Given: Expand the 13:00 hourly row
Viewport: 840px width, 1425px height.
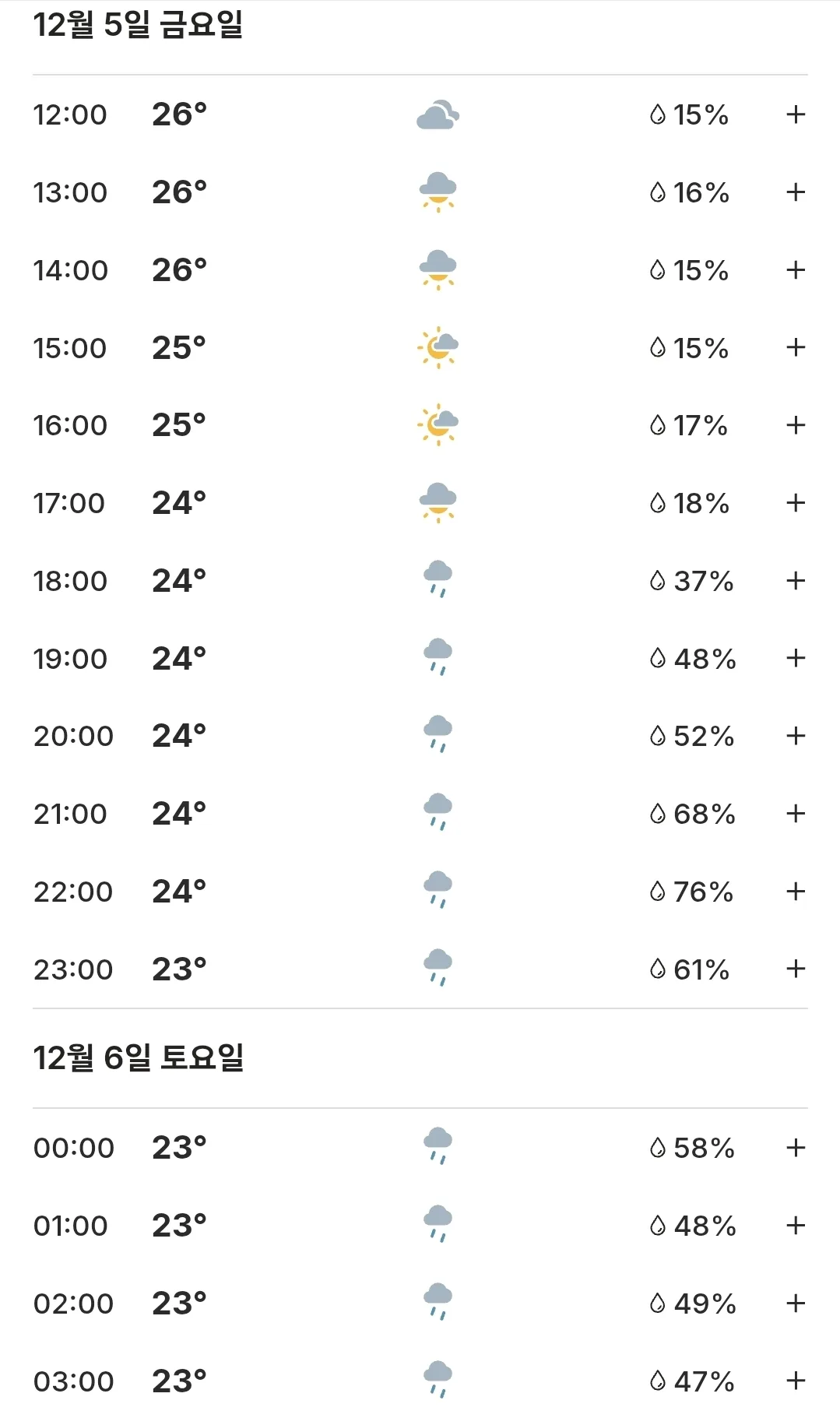Looking at the screenshot, I should (x=795, y=192).
